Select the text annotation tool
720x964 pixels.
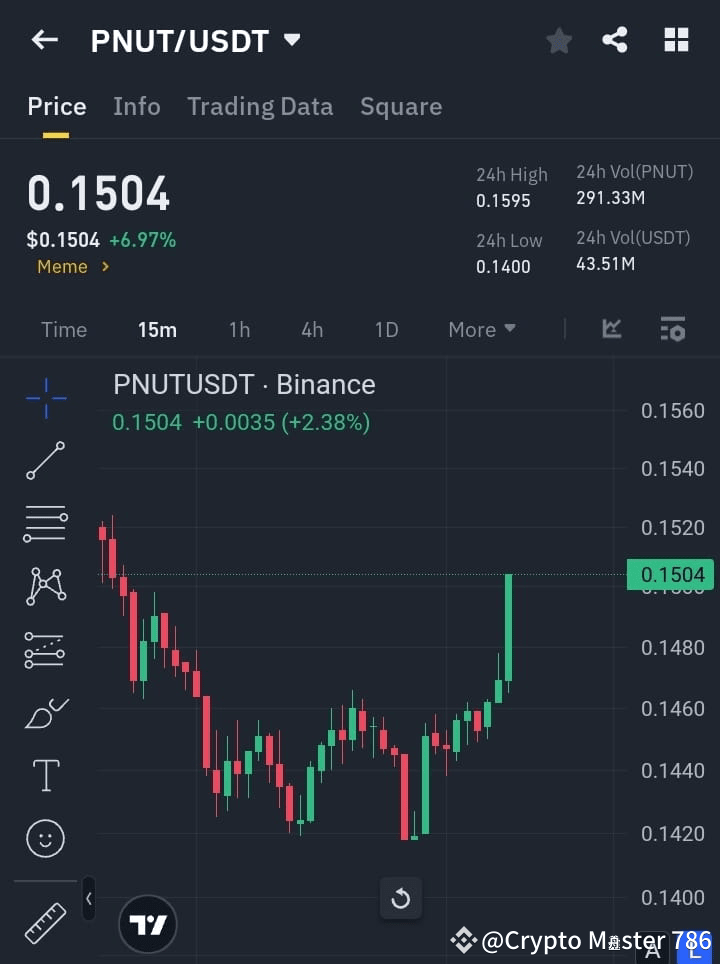(44, 775)
